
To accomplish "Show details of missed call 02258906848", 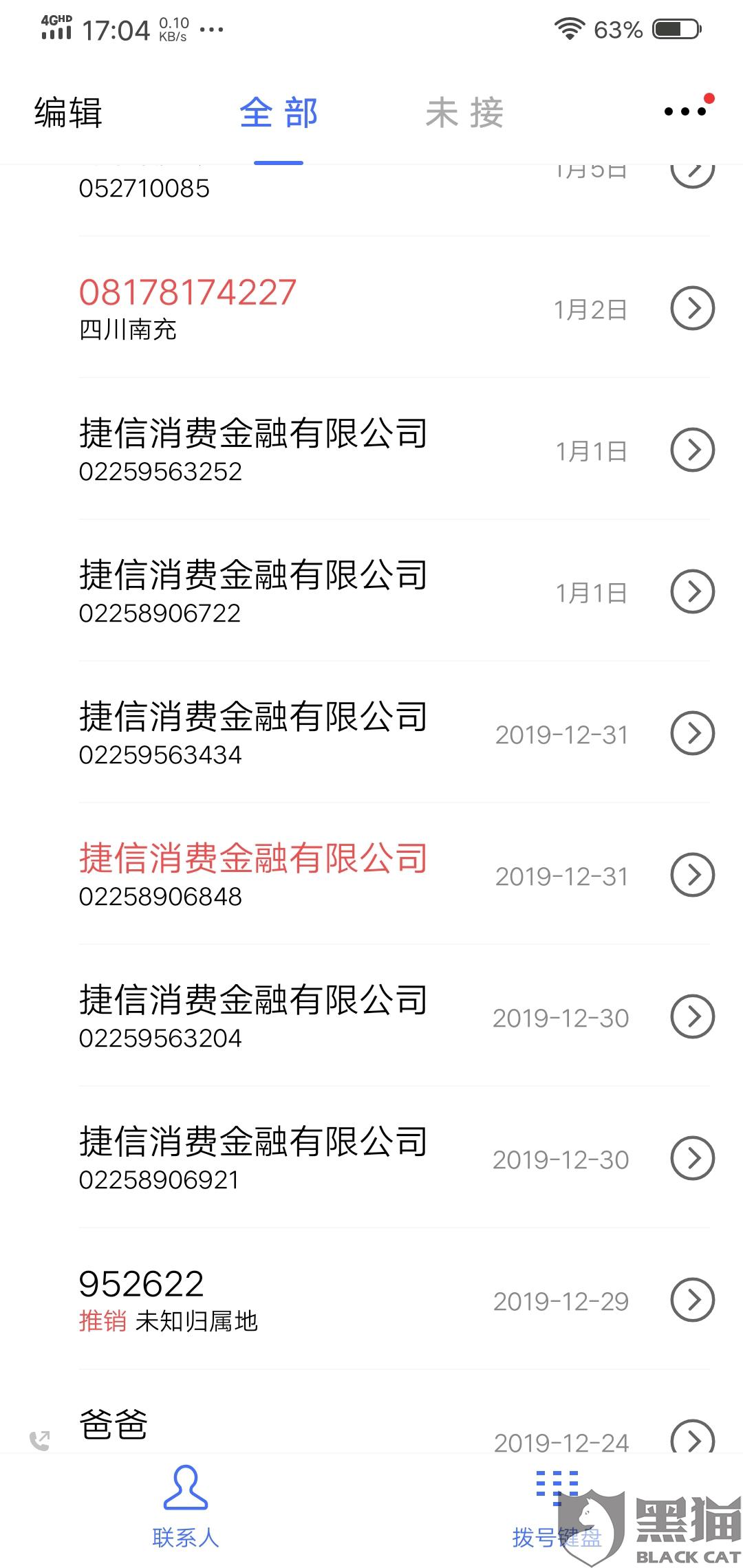I will 692,875.
